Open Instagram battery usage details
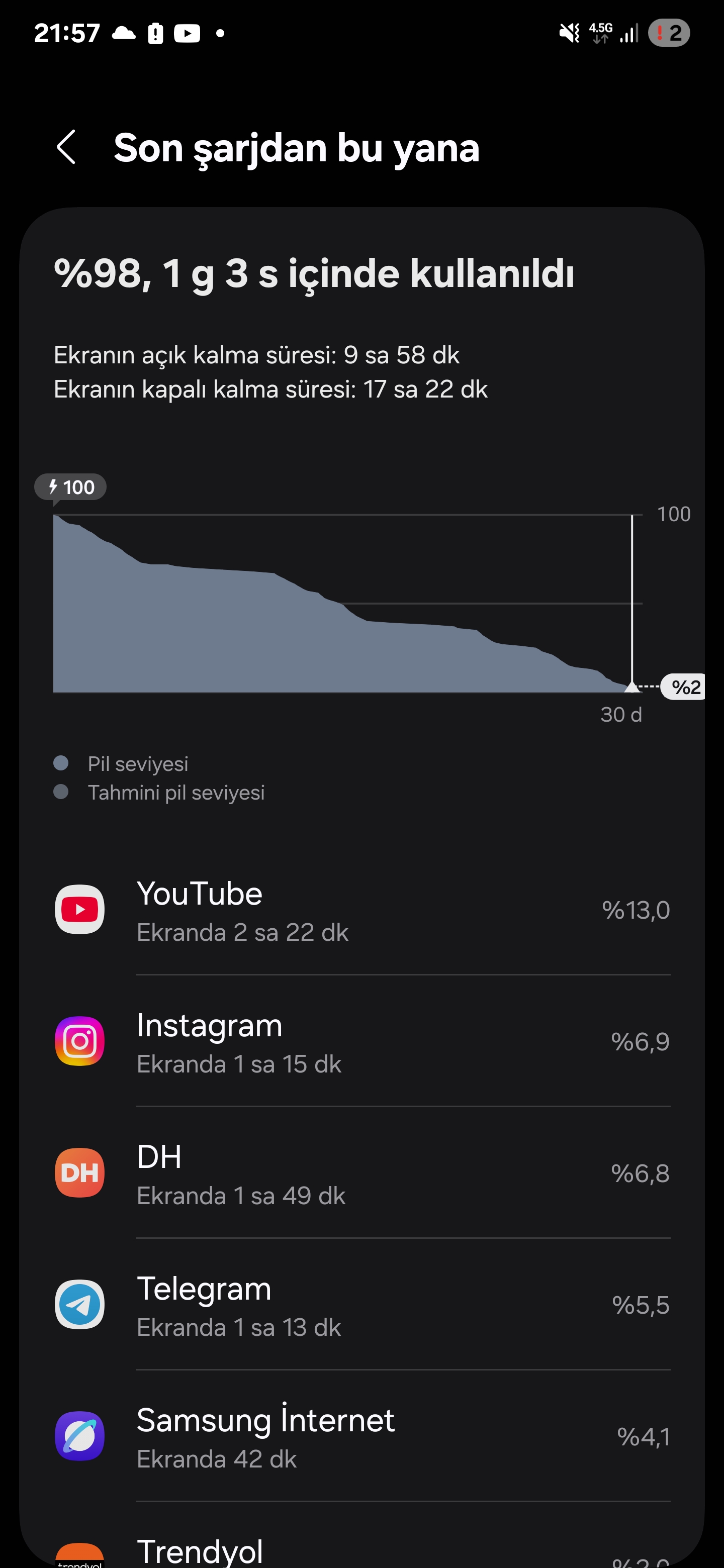724x1568 pixels. click(361, 1041)
